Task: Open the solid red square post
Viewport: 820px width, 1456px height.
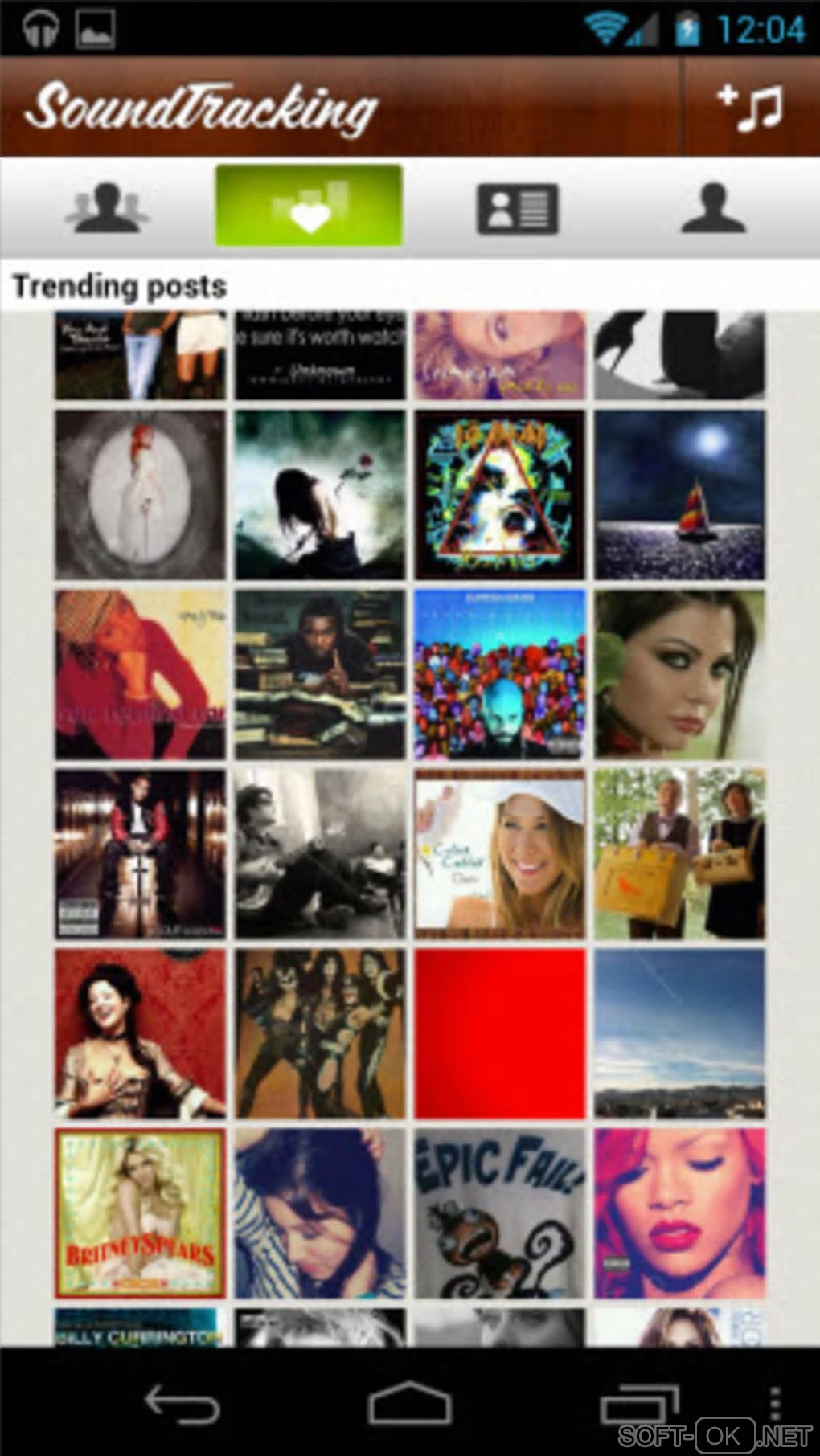Action: (x=499, y=1033)
